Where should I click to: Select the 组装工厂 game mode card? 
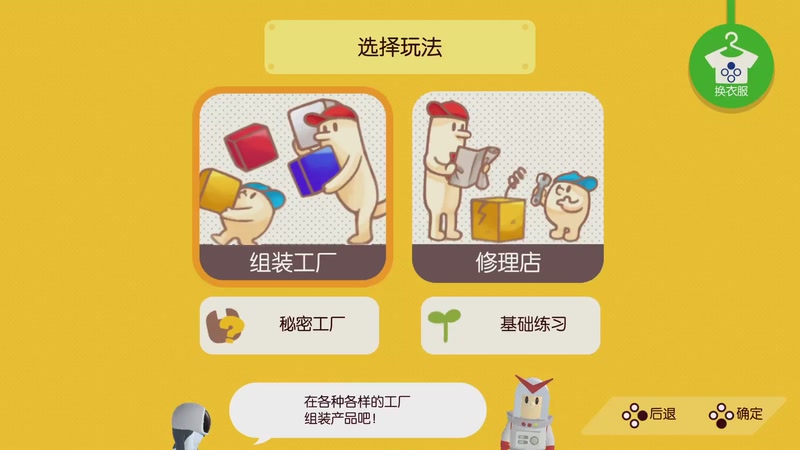click(291, 186)
